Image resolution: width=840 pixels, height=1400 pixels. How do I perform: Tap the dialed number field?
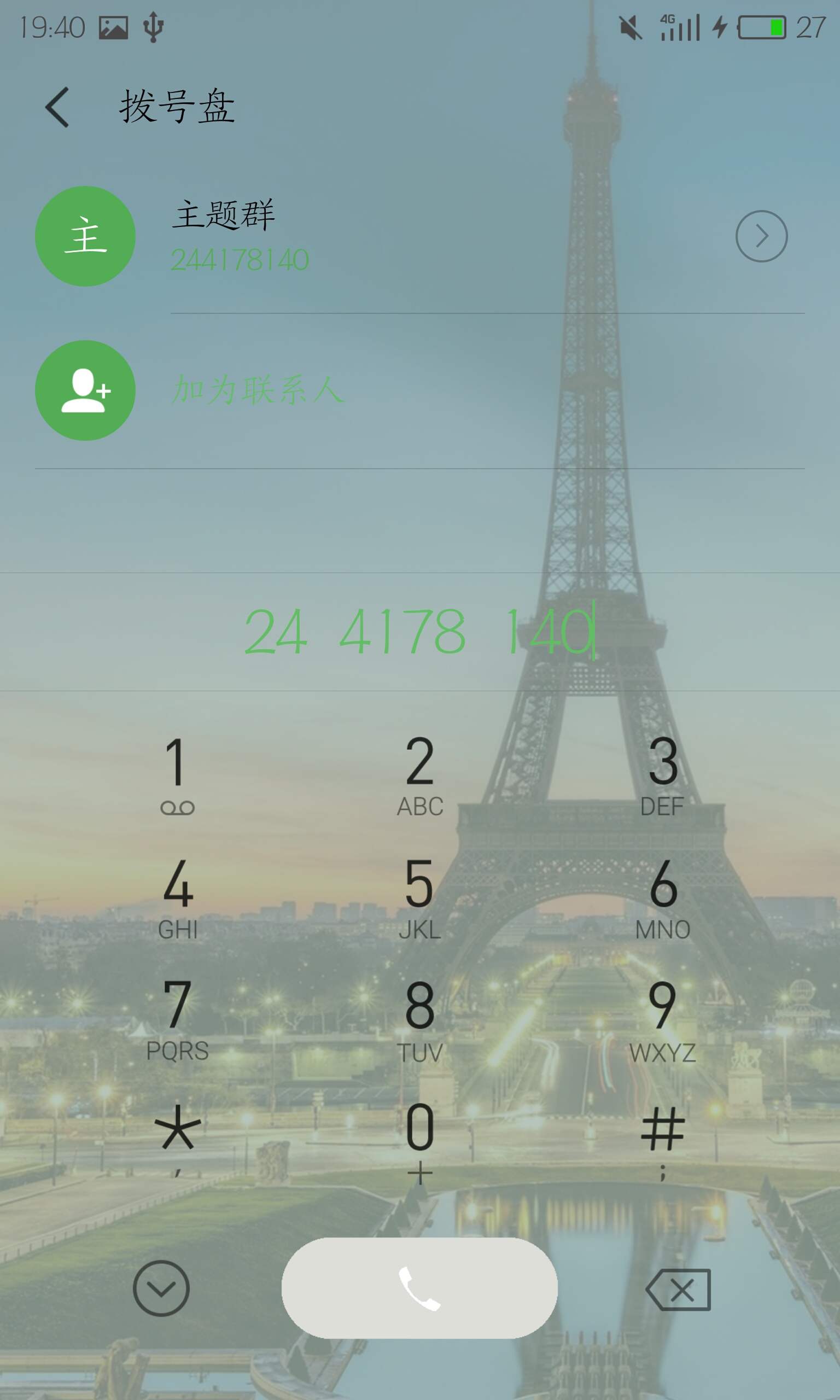click(x=419, y=632)
